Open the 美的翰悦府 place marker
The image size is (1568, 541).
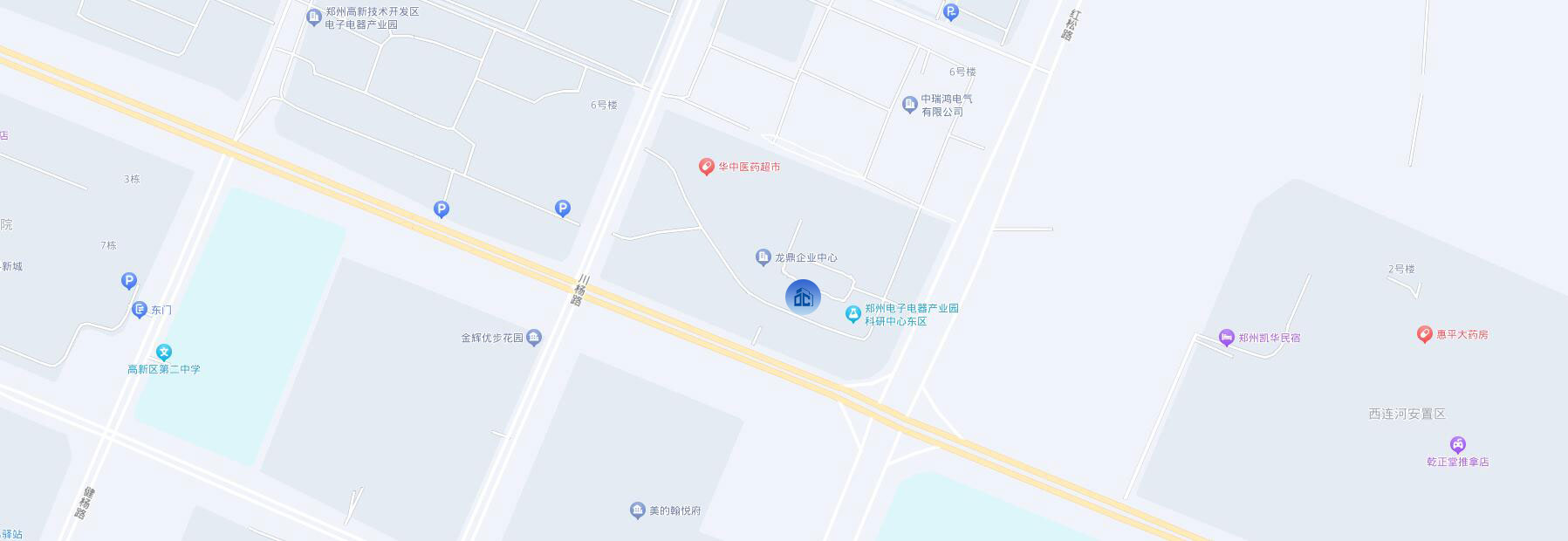point(638,510)
